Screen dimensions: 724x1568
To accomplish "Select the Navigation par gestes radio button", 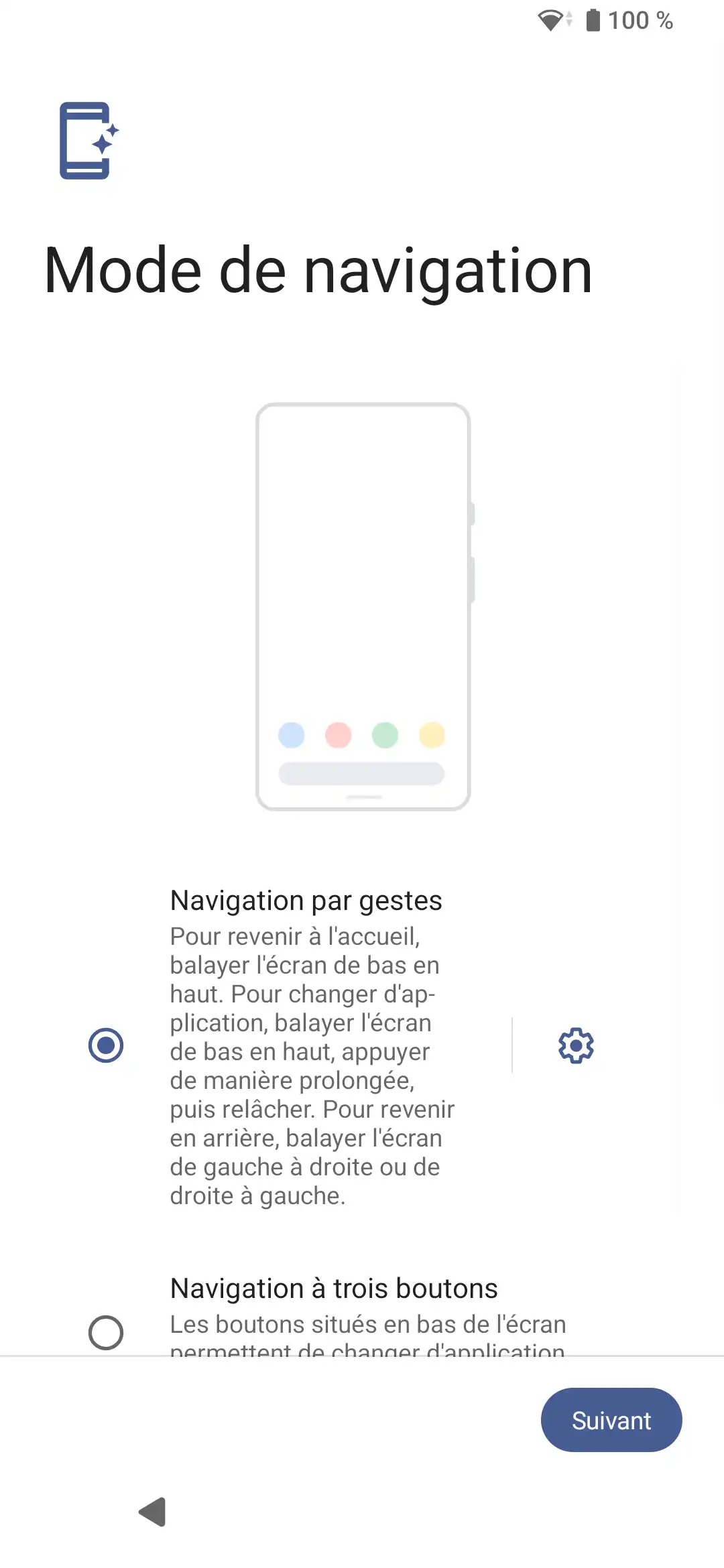I will click(x=106, y=1045).
